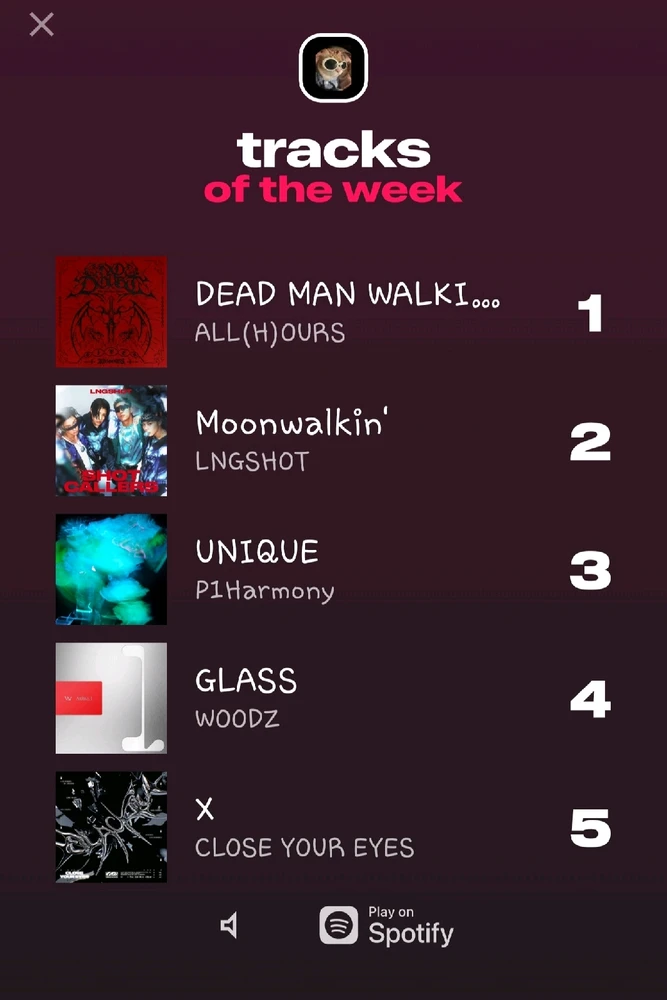Open track X by CLOSE YOUR EYES
The width and height of the screenshot is (667, 1000).
[x=303, y=828]
